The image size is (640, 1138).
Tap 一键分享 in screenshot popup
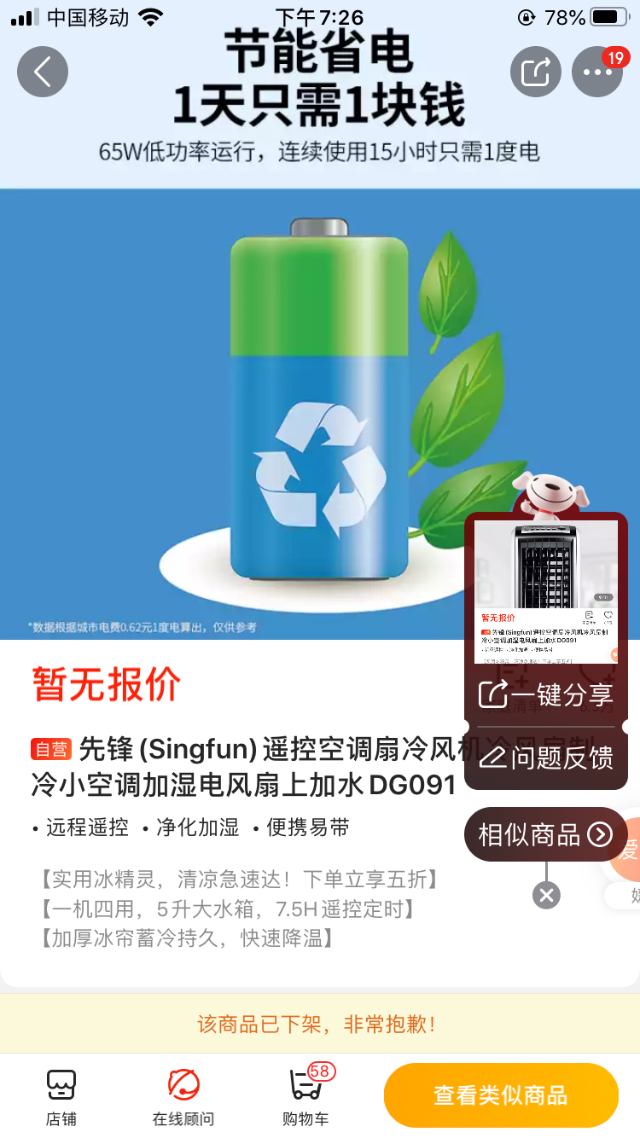click(546, 694)
